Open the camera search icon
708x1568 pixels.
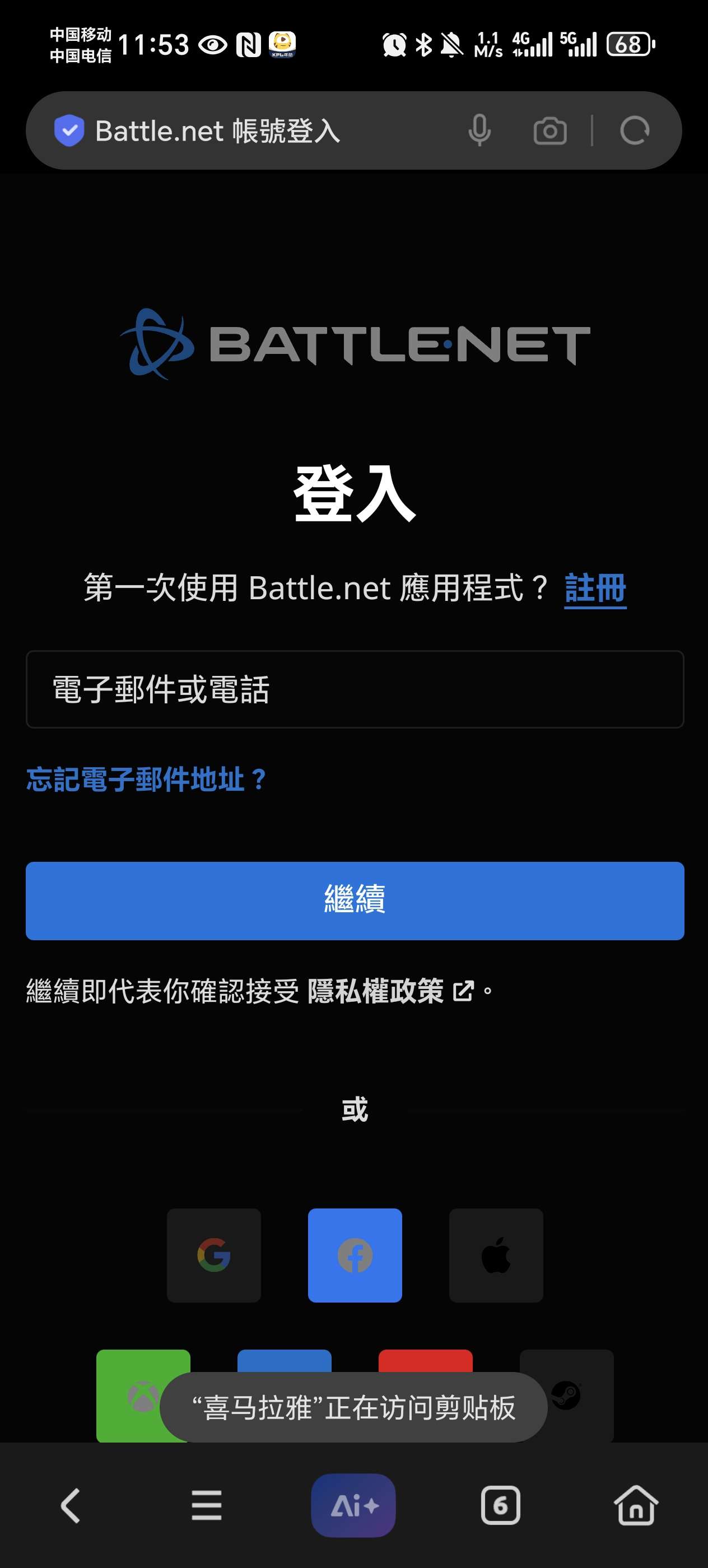549,131
